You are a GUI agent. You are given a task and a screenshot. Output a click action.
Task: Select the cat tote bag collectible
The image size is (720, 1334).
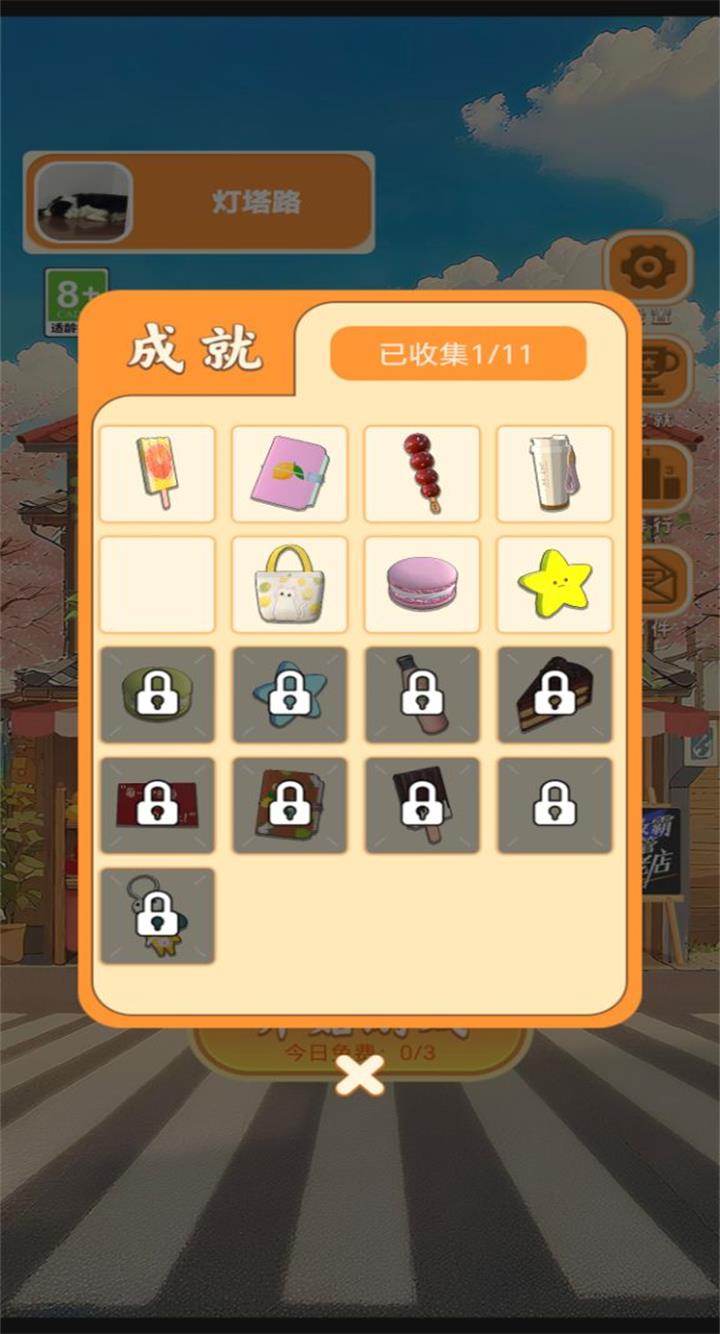[289, 584]
